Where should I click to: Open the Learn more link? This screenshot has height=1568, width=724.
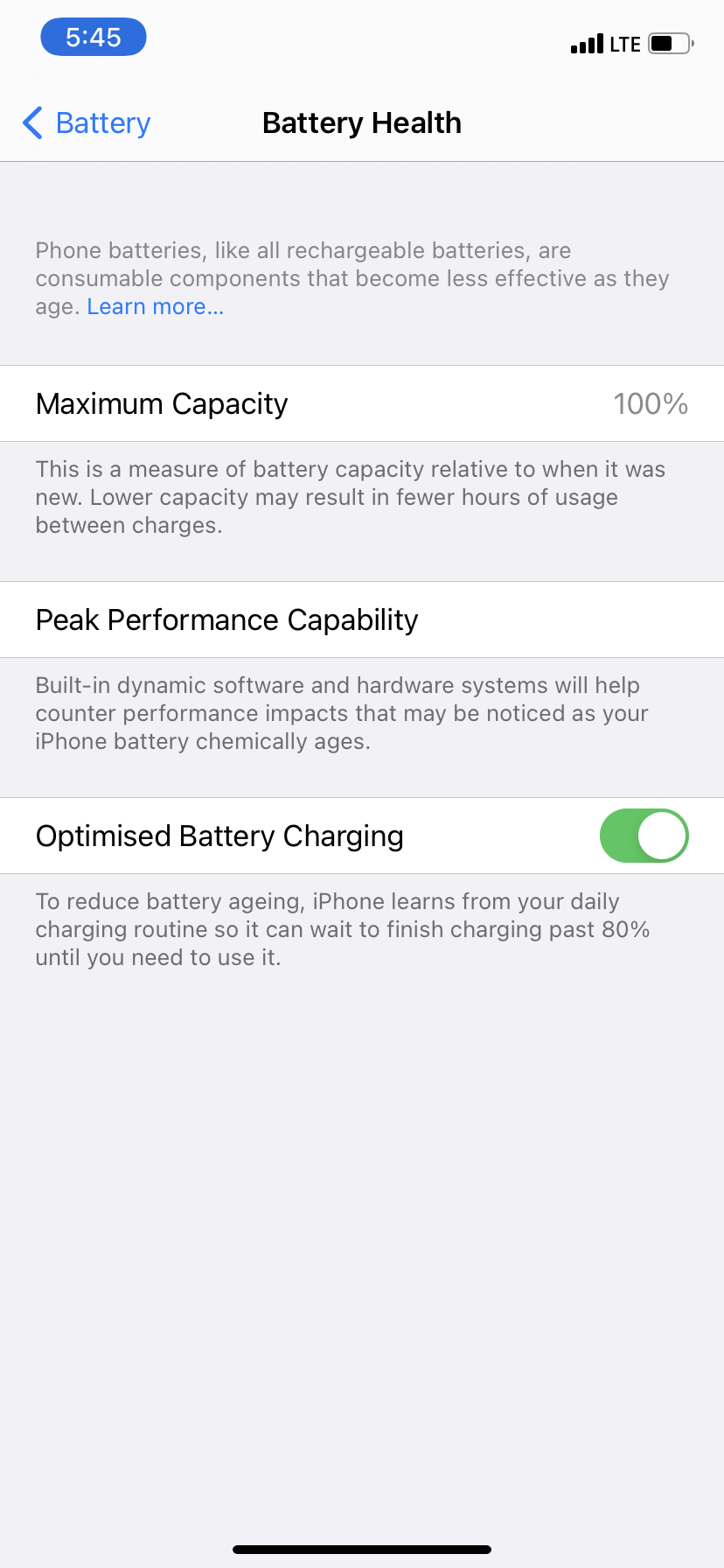coord(155,306)
